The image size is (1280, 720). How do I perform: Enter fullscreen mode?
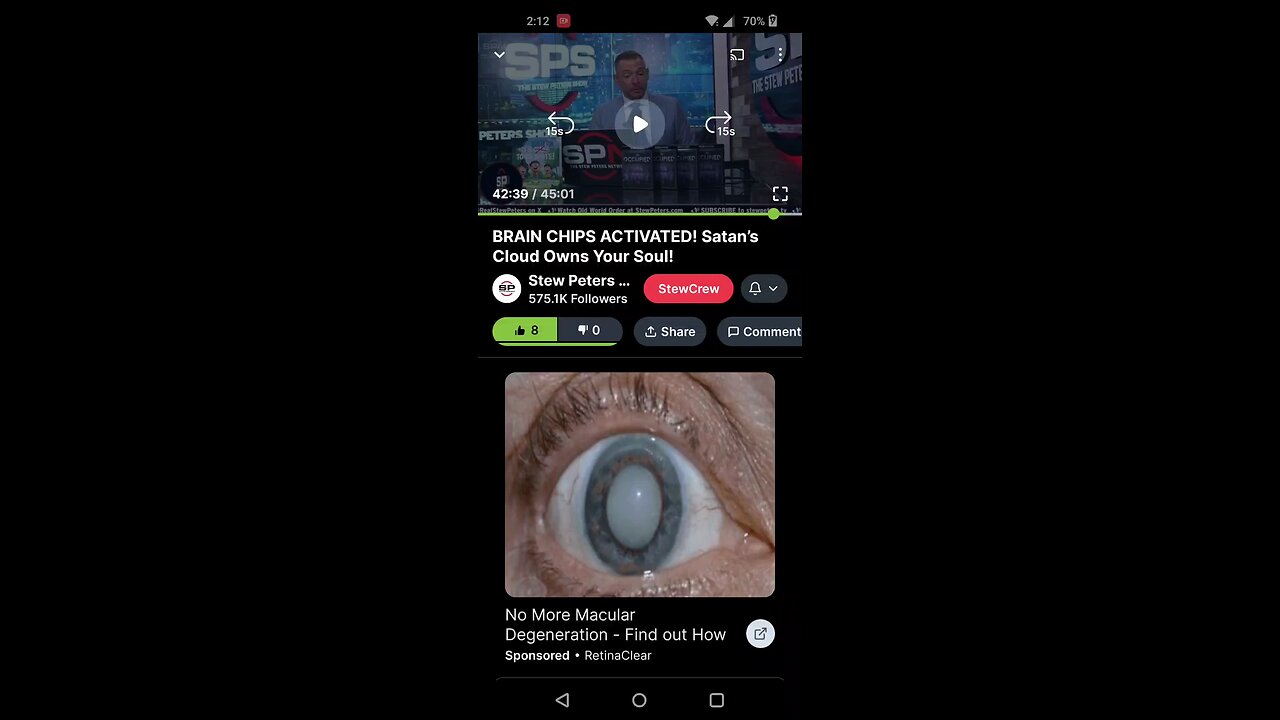[780, 194]
